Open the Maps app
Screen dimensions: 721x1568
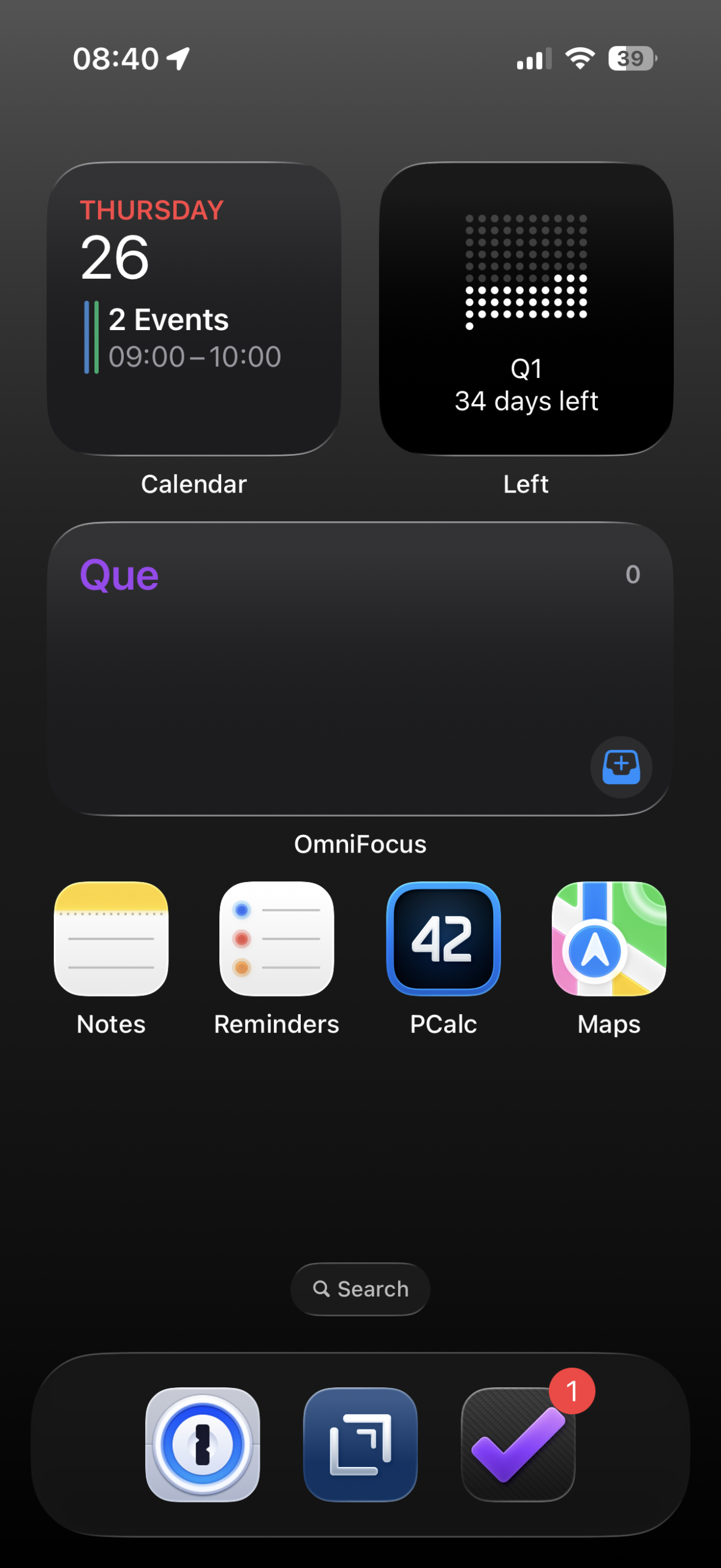608,938
